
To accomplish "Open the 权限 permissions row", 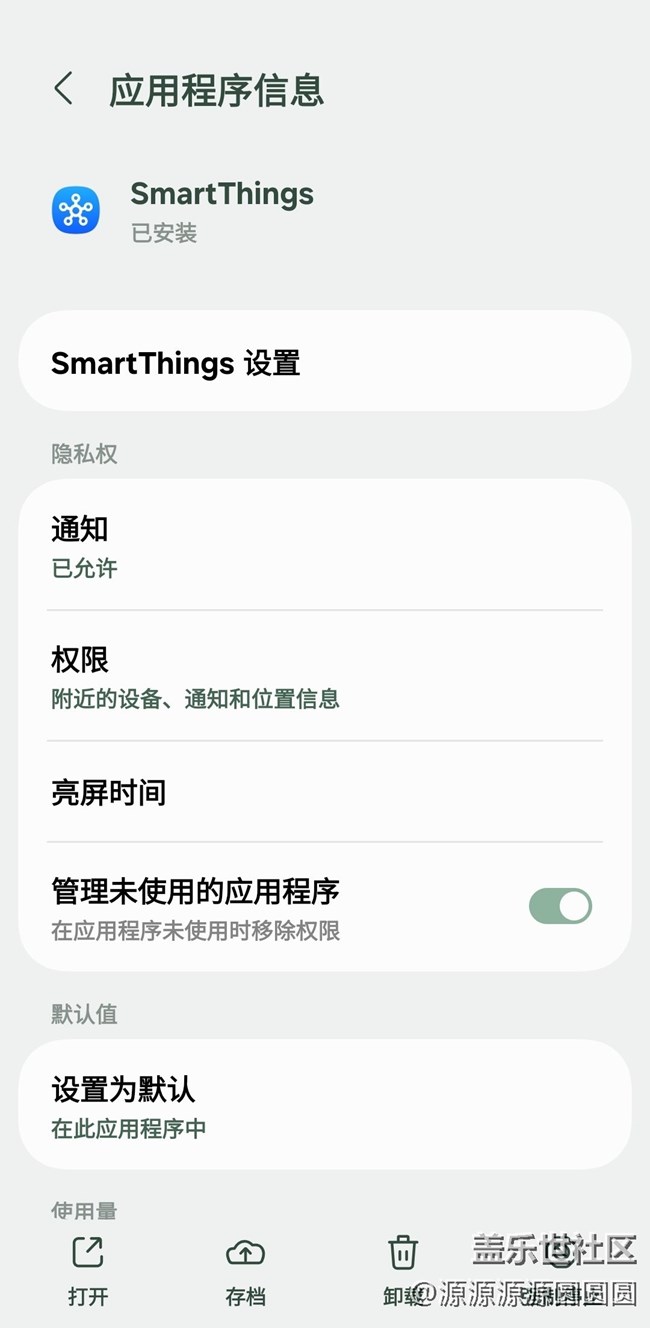I will [324, 676].
